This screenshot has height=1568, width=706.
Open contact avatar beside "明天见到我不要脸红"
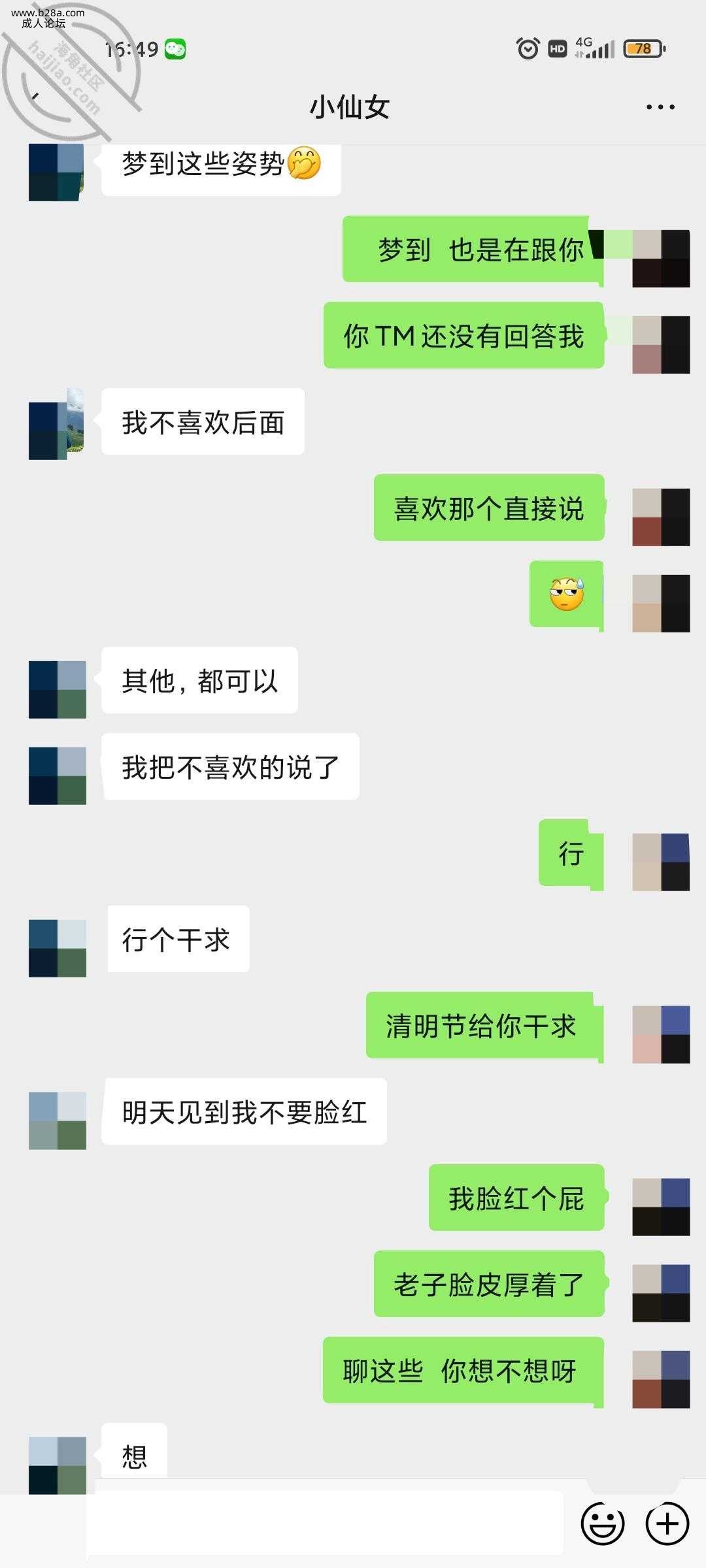pyautogui.click(x=58, y=1120)
